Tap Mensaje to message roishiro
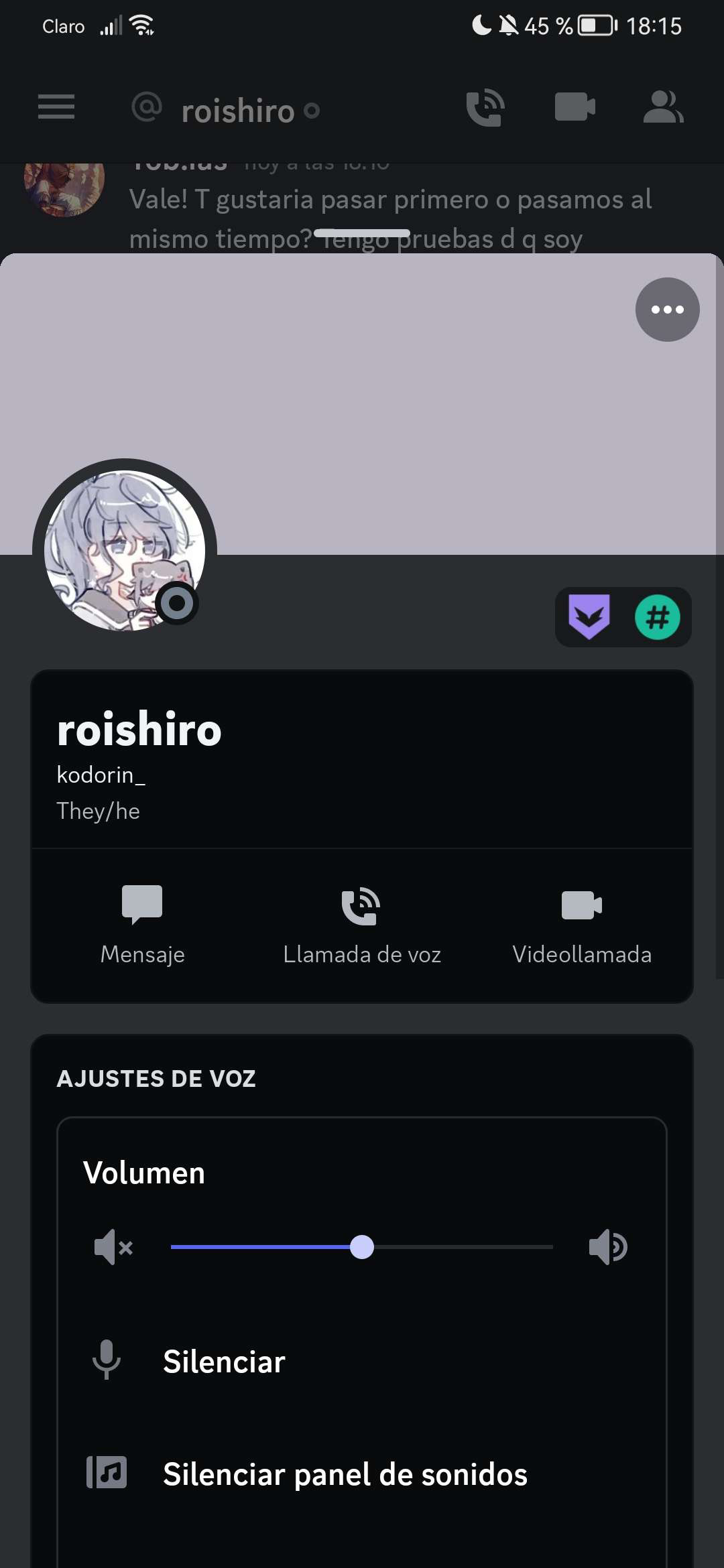Screen dimensions: 724x1568 [142, 925]
